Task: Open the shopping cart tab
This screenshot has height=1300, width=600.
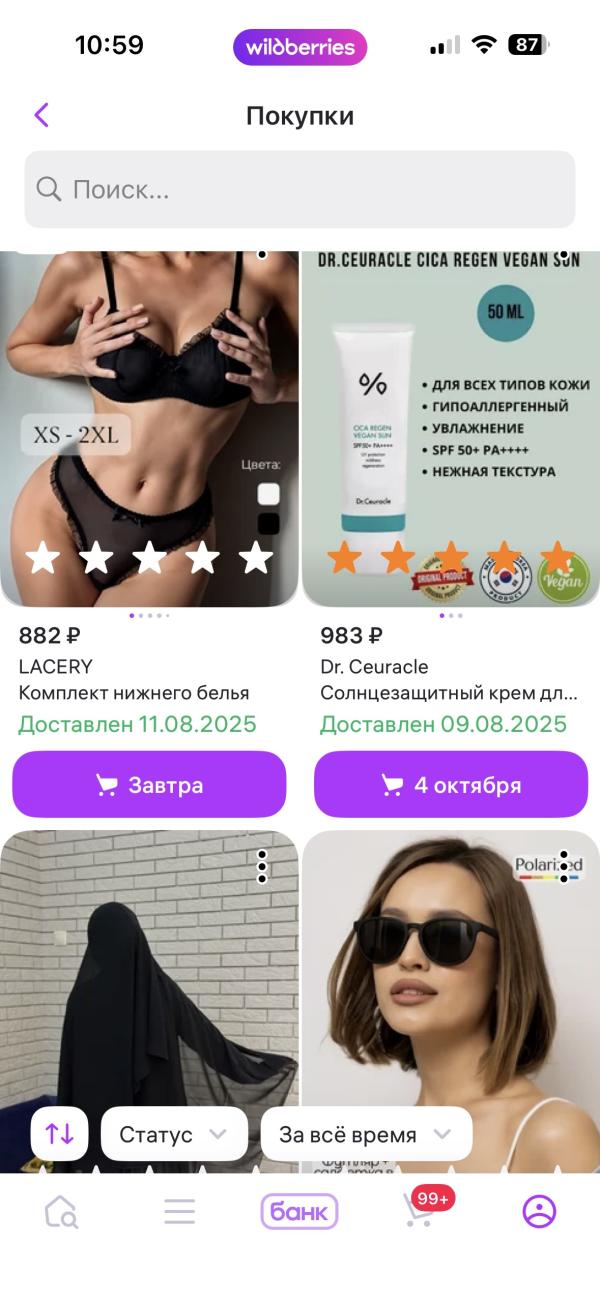Action: (418, 1212)
